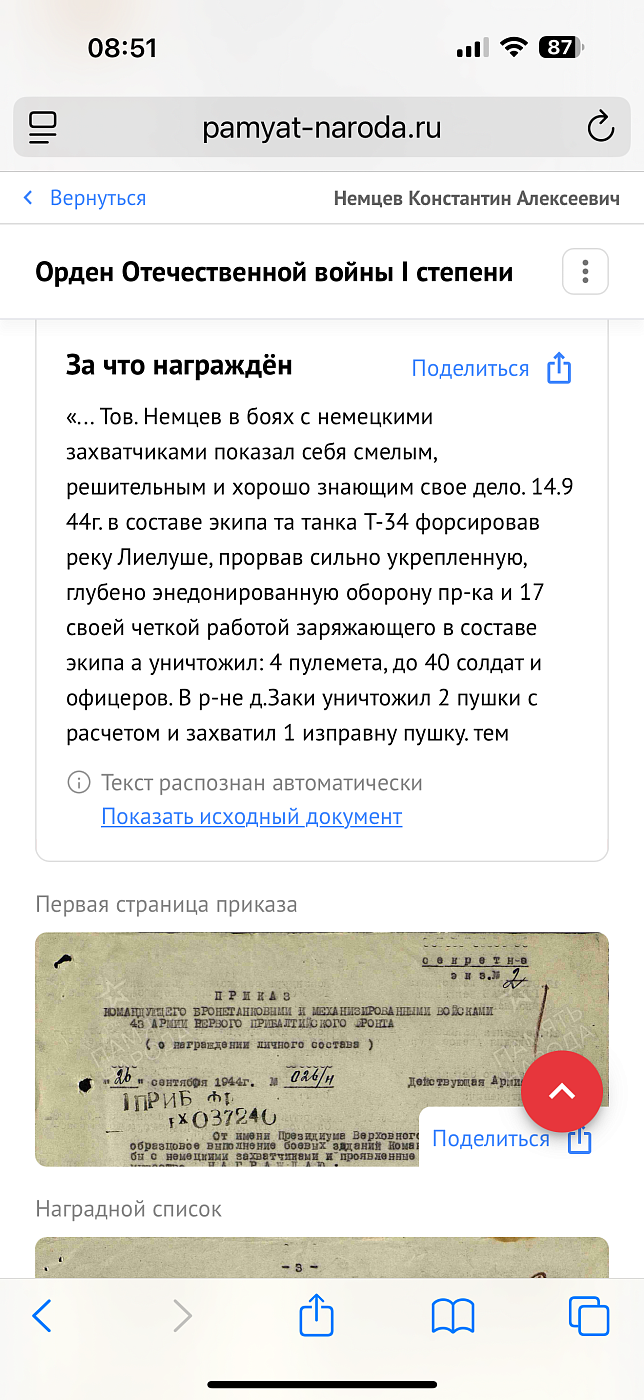The image size is (644, 1400).
Task: Open Safari bookmarks
Action: click(453, 1316)
